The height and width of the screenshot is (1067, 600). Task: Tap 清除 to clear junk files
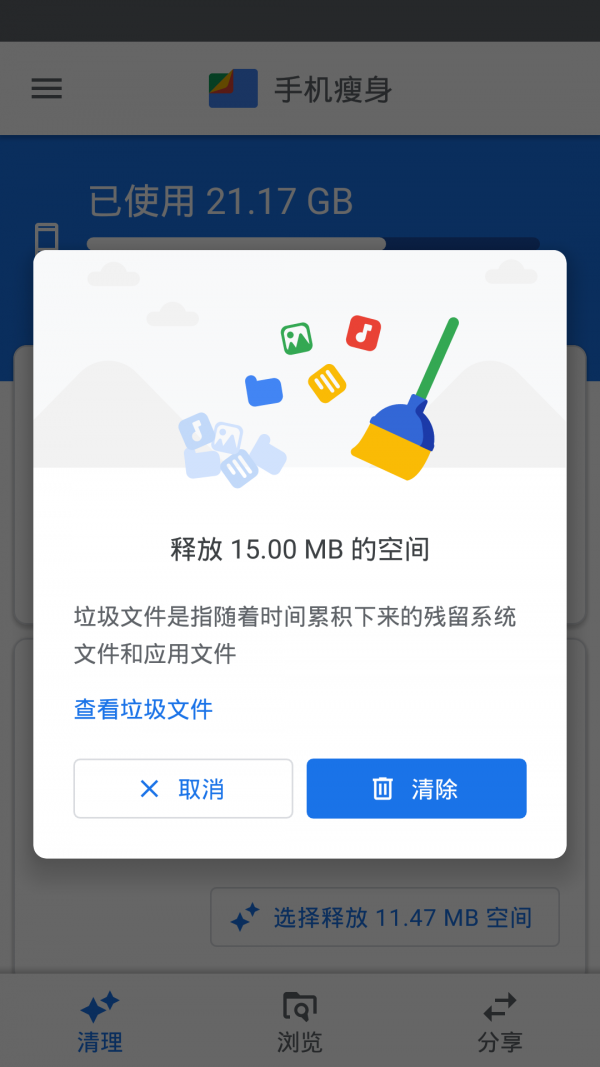(416, 789)
